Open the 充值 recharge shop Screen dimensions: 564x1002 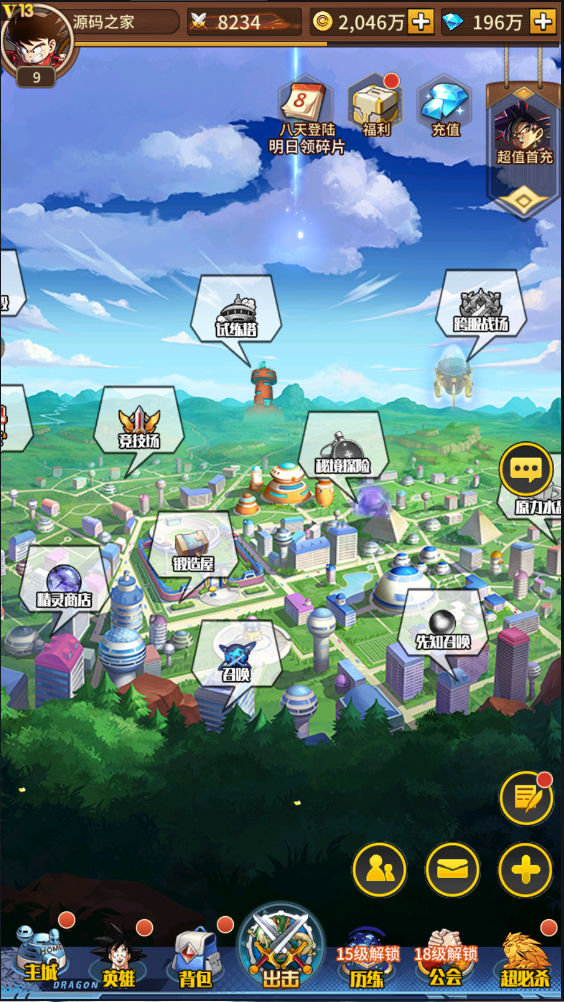pos(446,107)
